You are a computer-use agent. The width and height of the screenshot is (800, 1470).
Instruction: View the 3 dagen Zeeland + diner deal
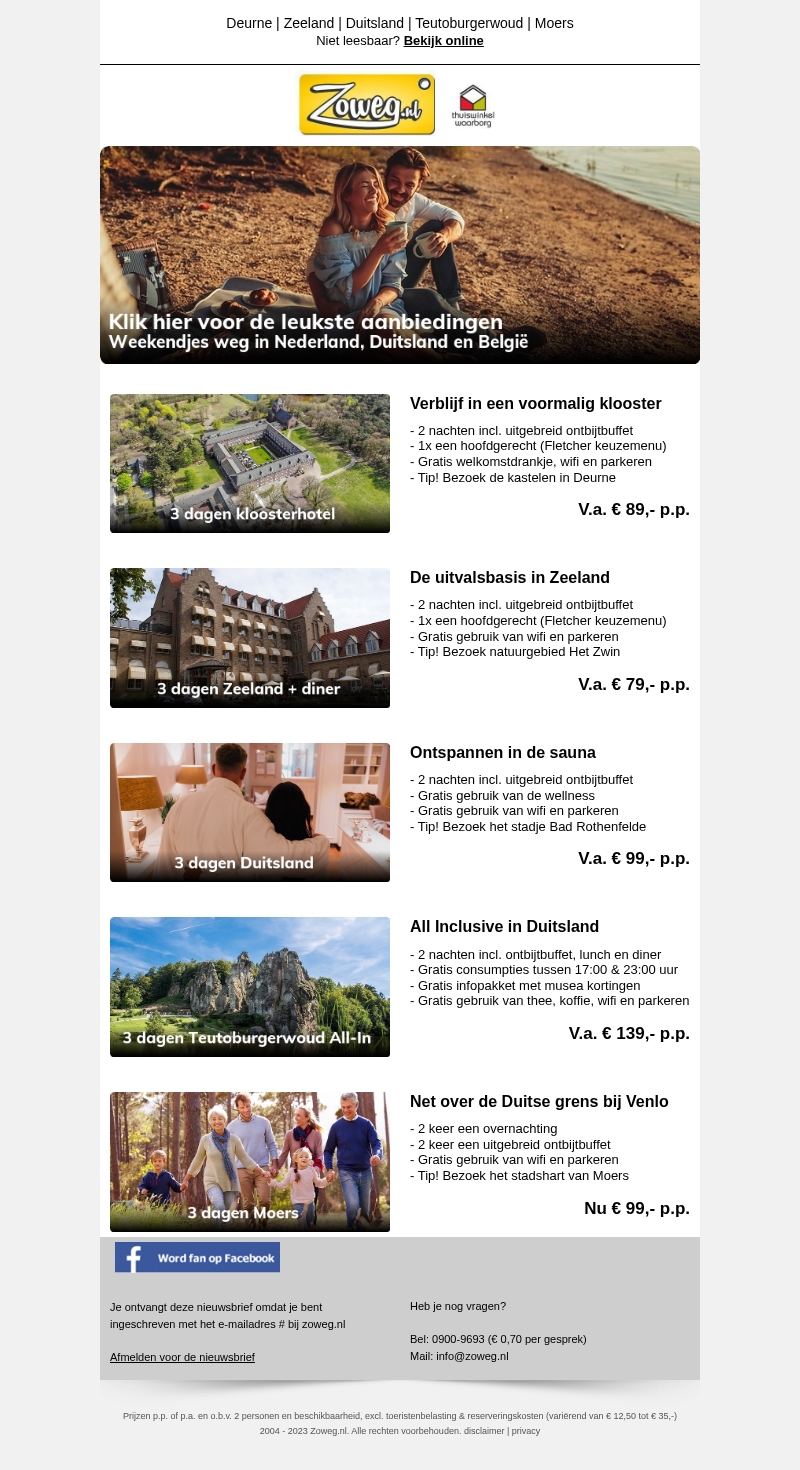(x=250, y=638)
